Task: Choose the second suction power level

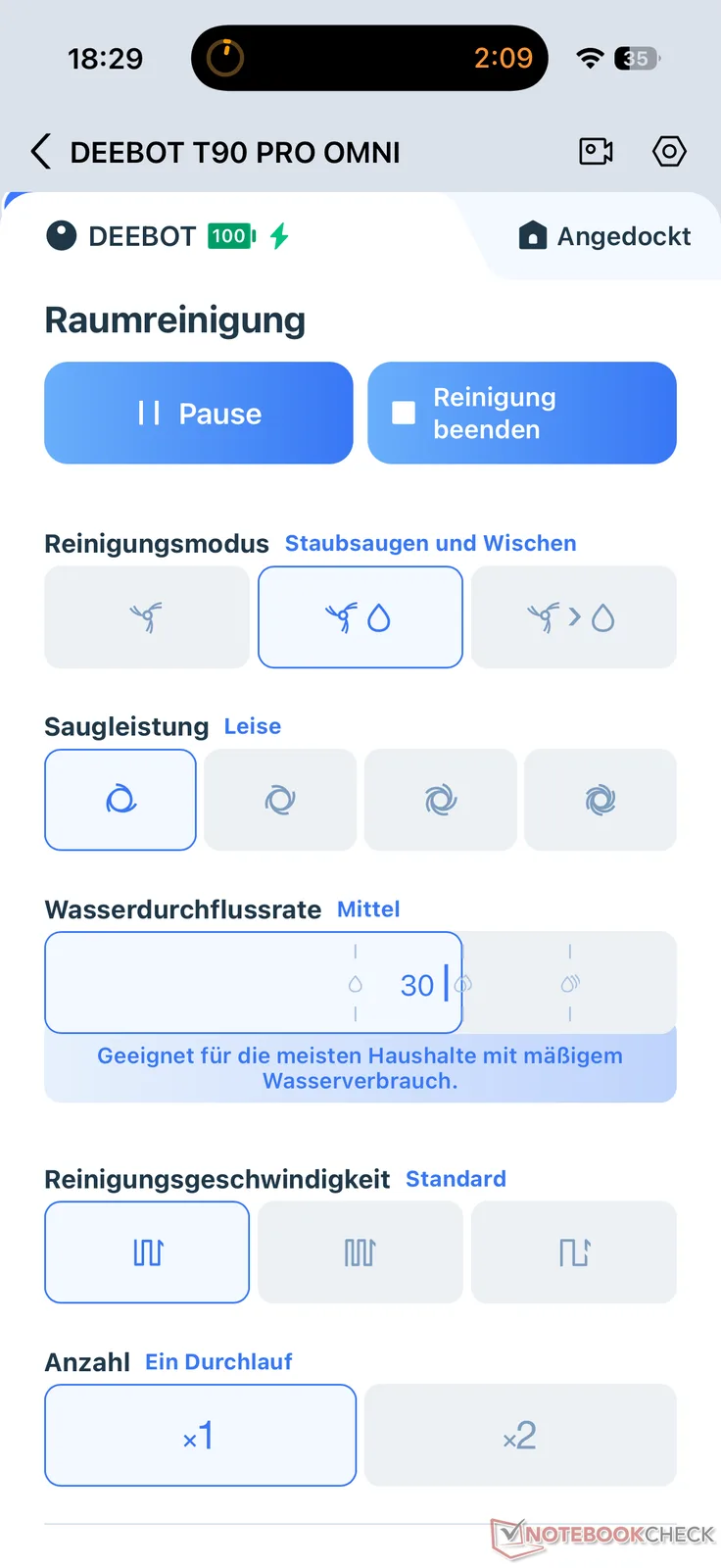Action: tap(280, 800)
